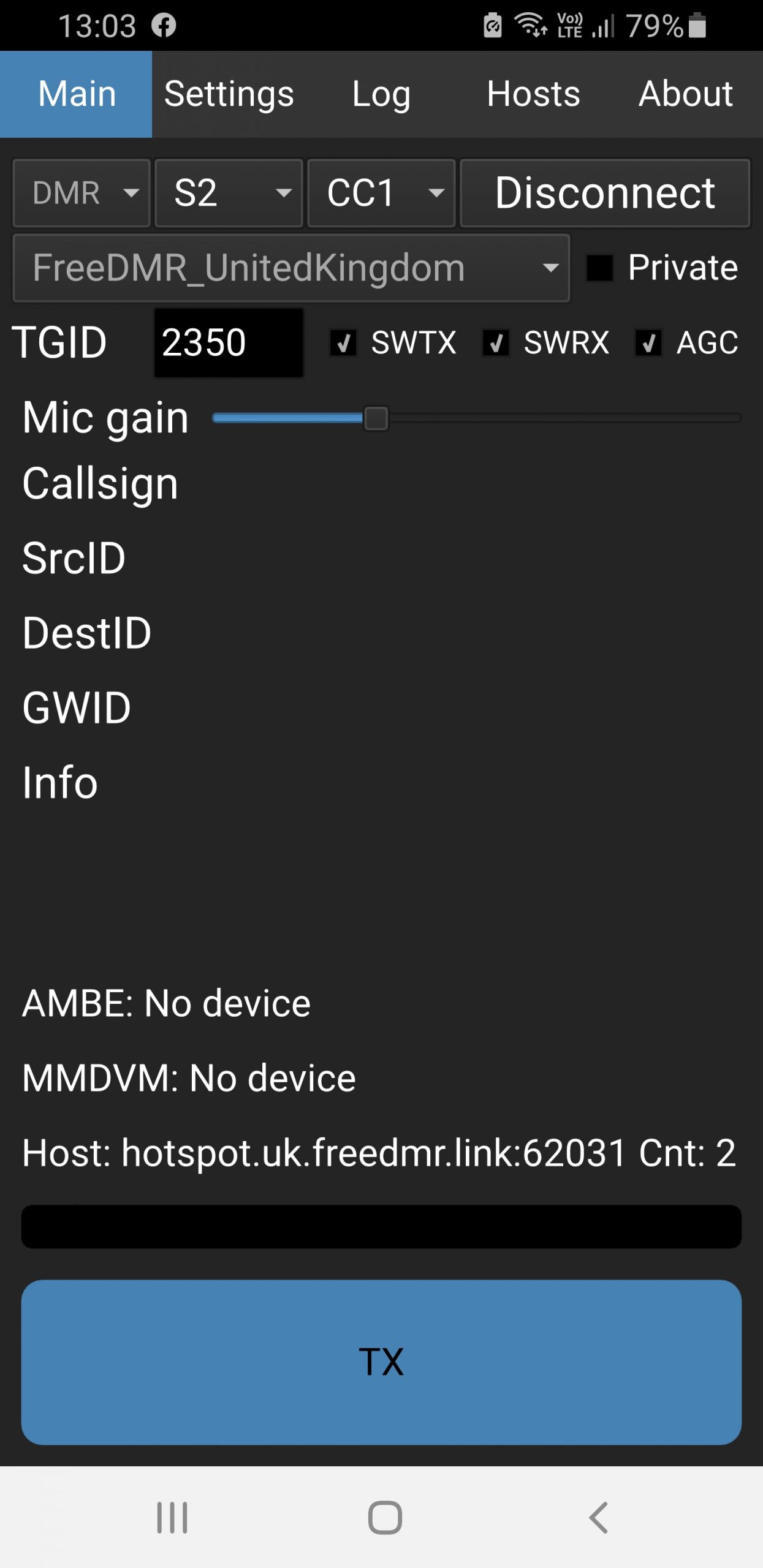
Task: Switch to the Settings tab
Action: pyautogui.click(x=229, y=94)
